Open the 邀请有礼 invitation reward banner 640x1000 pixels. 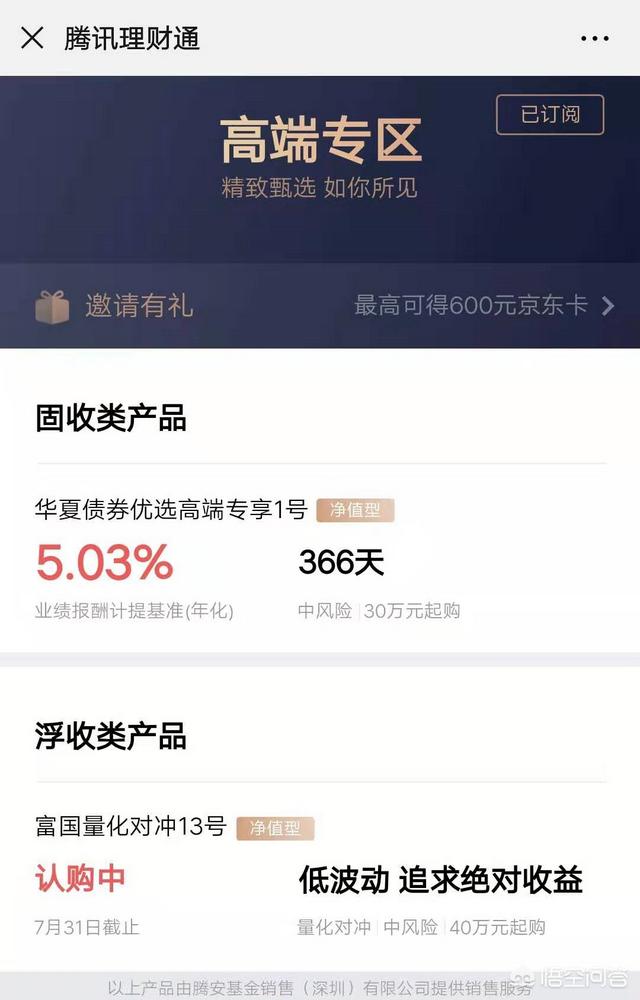pos(320,306)
